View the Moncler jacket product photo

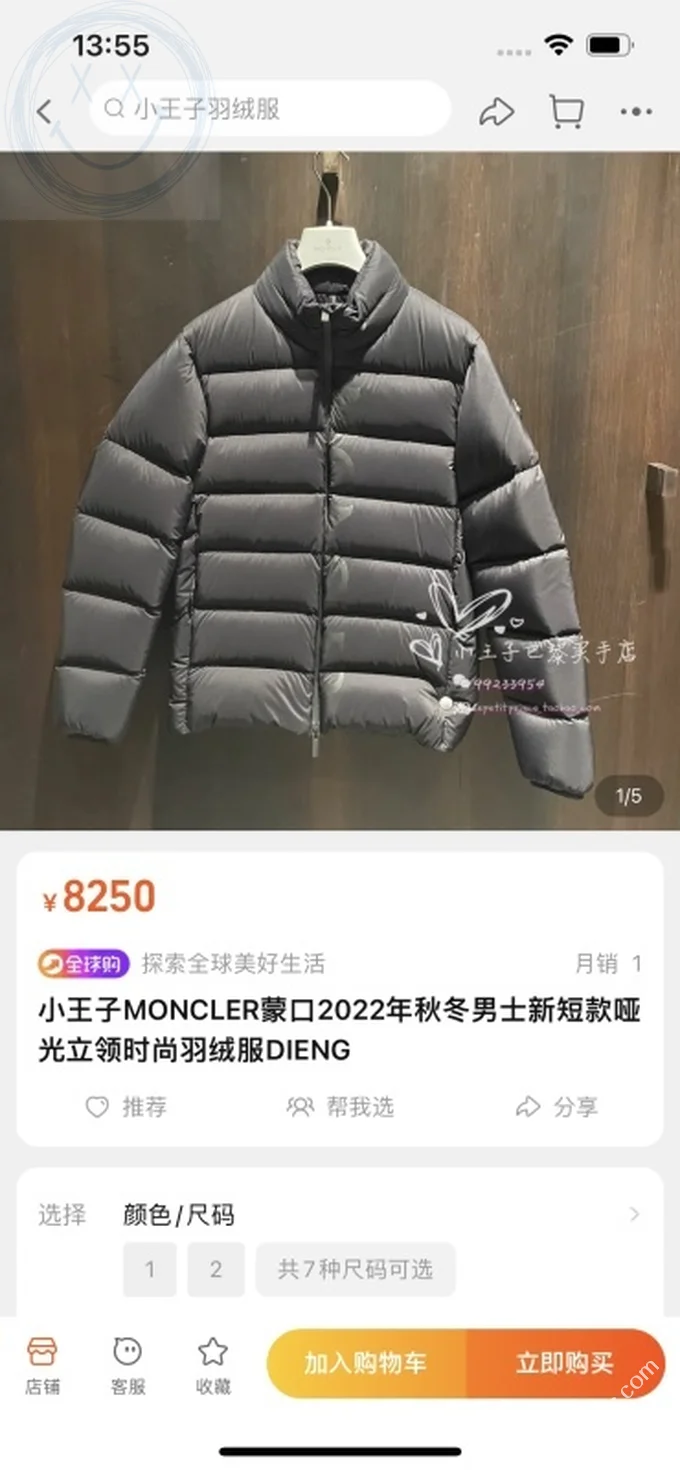pyautogui.click(x=340, y=490)
